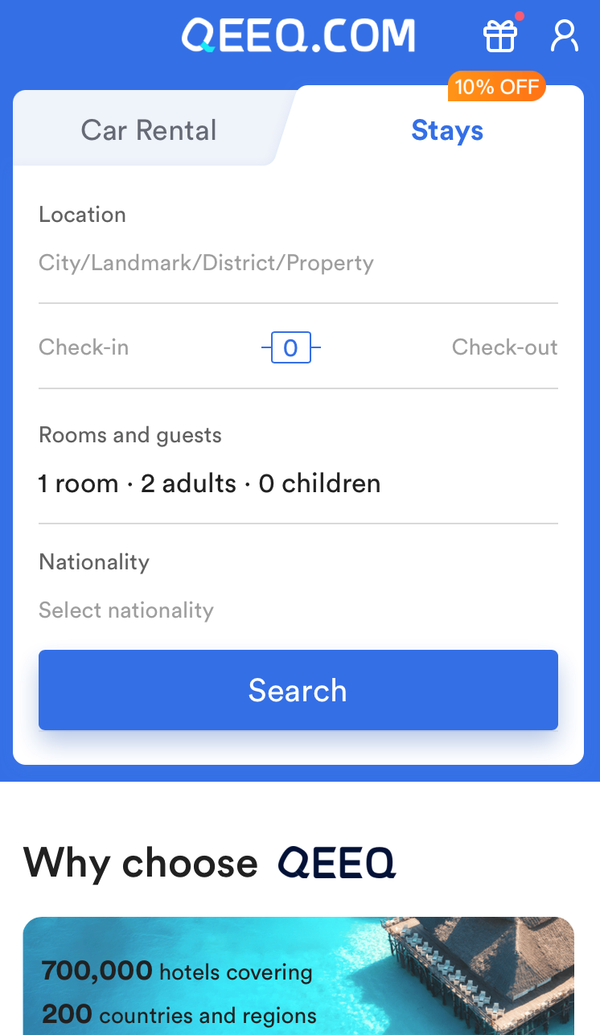Tap the Search button
Image resolution: width=600 pixels, height=1035 pixels.
(x=298, y=690)
